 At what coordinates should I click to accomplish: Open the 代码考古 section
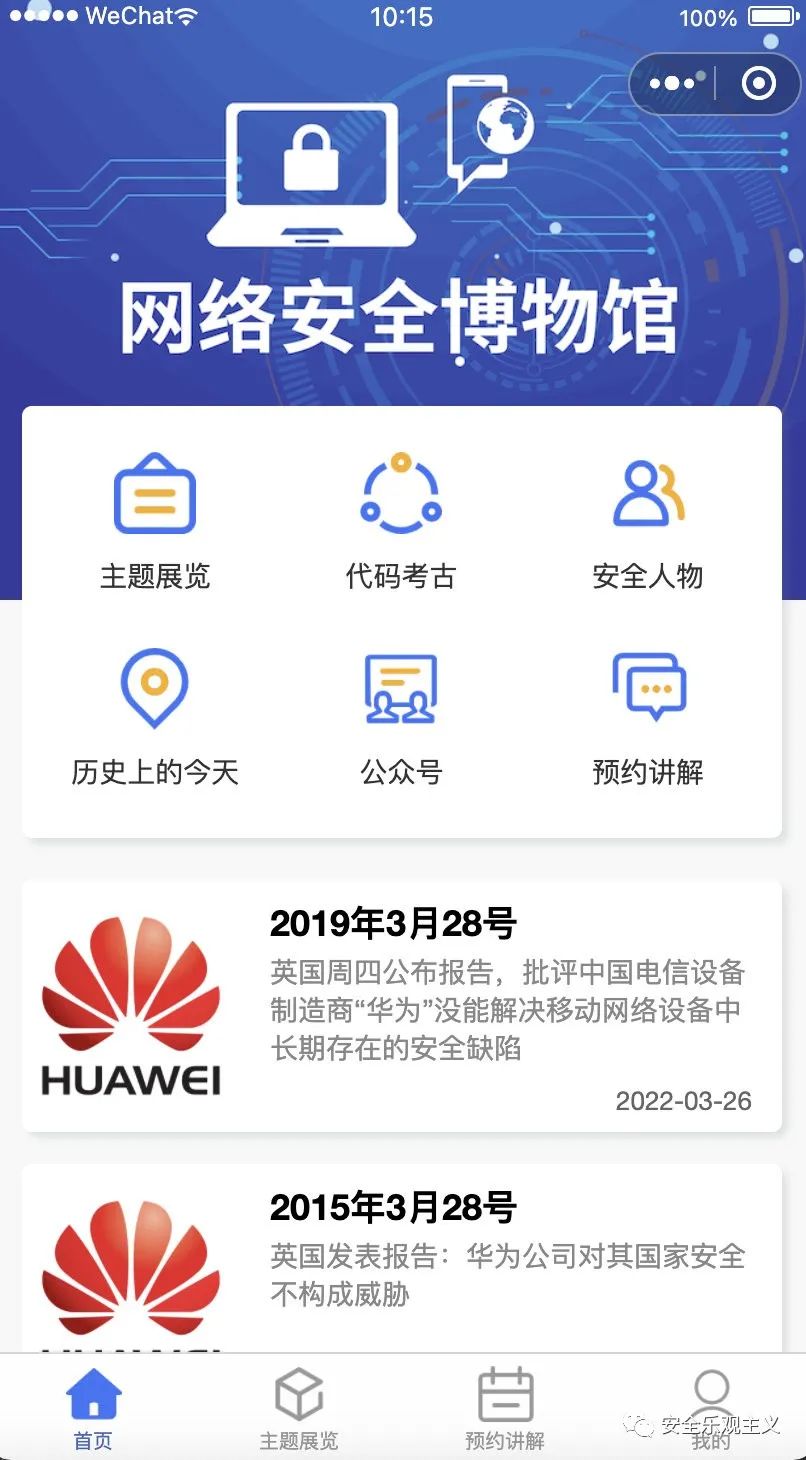tap(401, 521)
